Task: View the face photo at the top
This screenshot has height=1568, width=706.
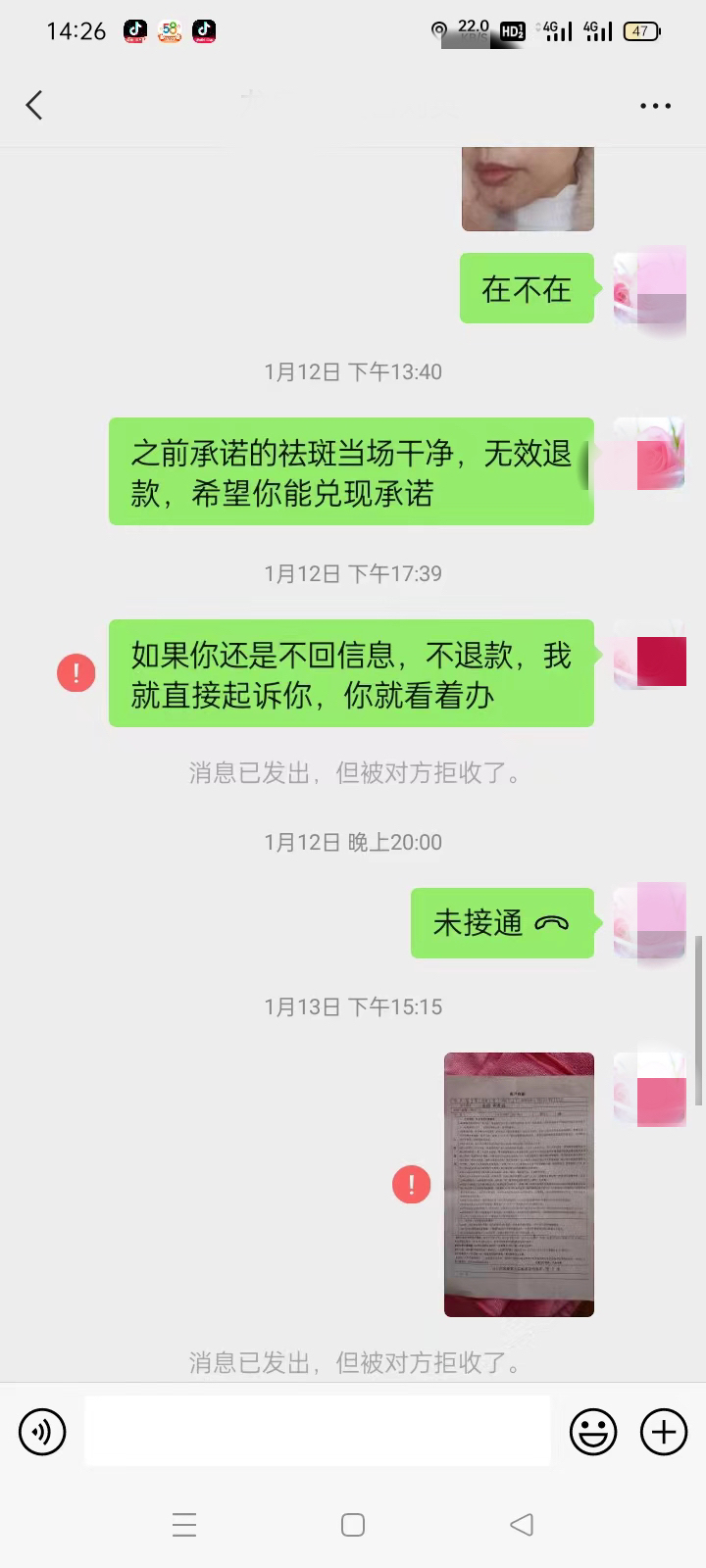Action: pos(528,188)
